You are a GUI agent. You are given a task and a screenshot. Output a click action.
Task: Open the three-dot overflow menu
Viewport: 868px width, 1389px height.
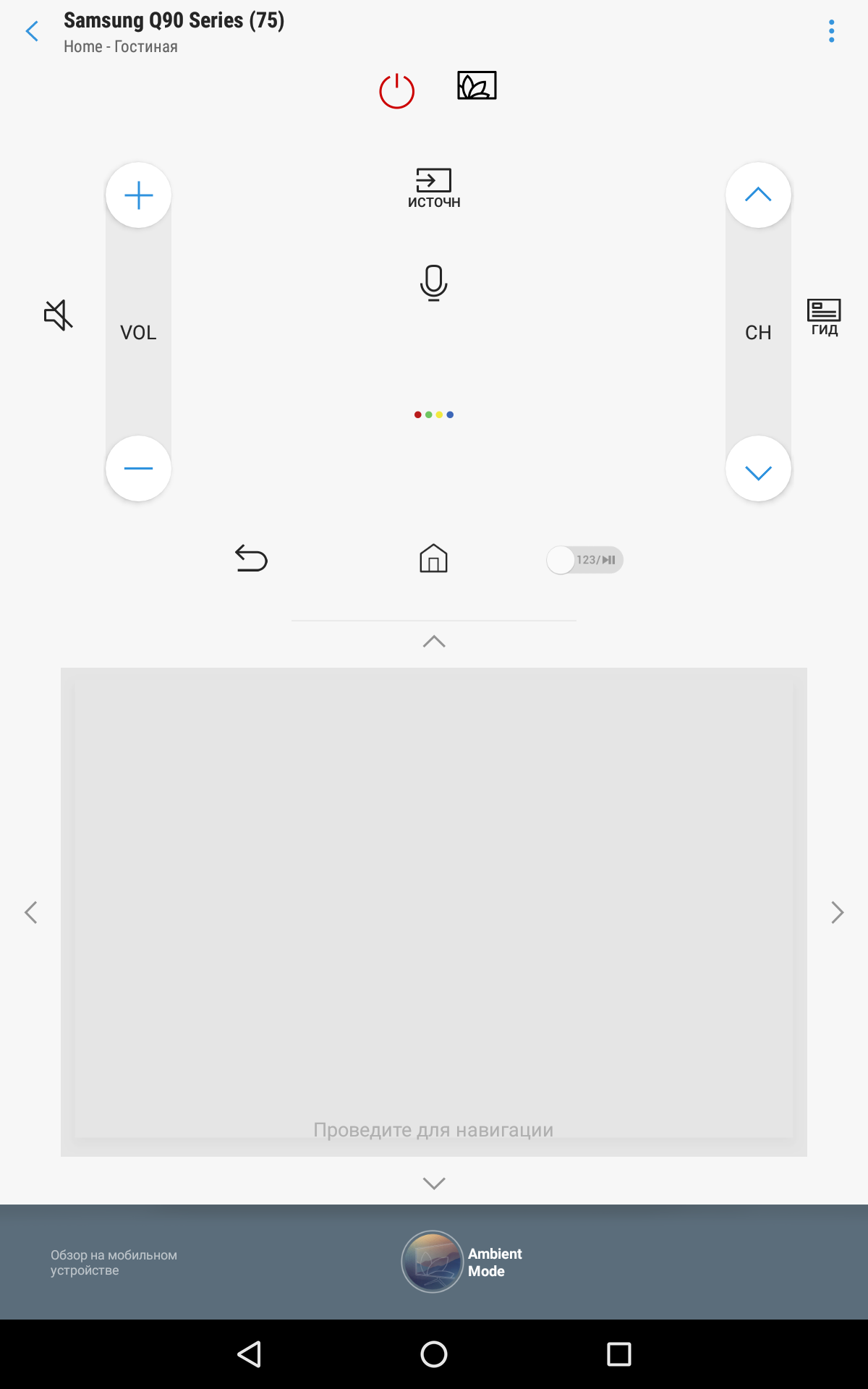pyautogui.click(x=832, y=31)
